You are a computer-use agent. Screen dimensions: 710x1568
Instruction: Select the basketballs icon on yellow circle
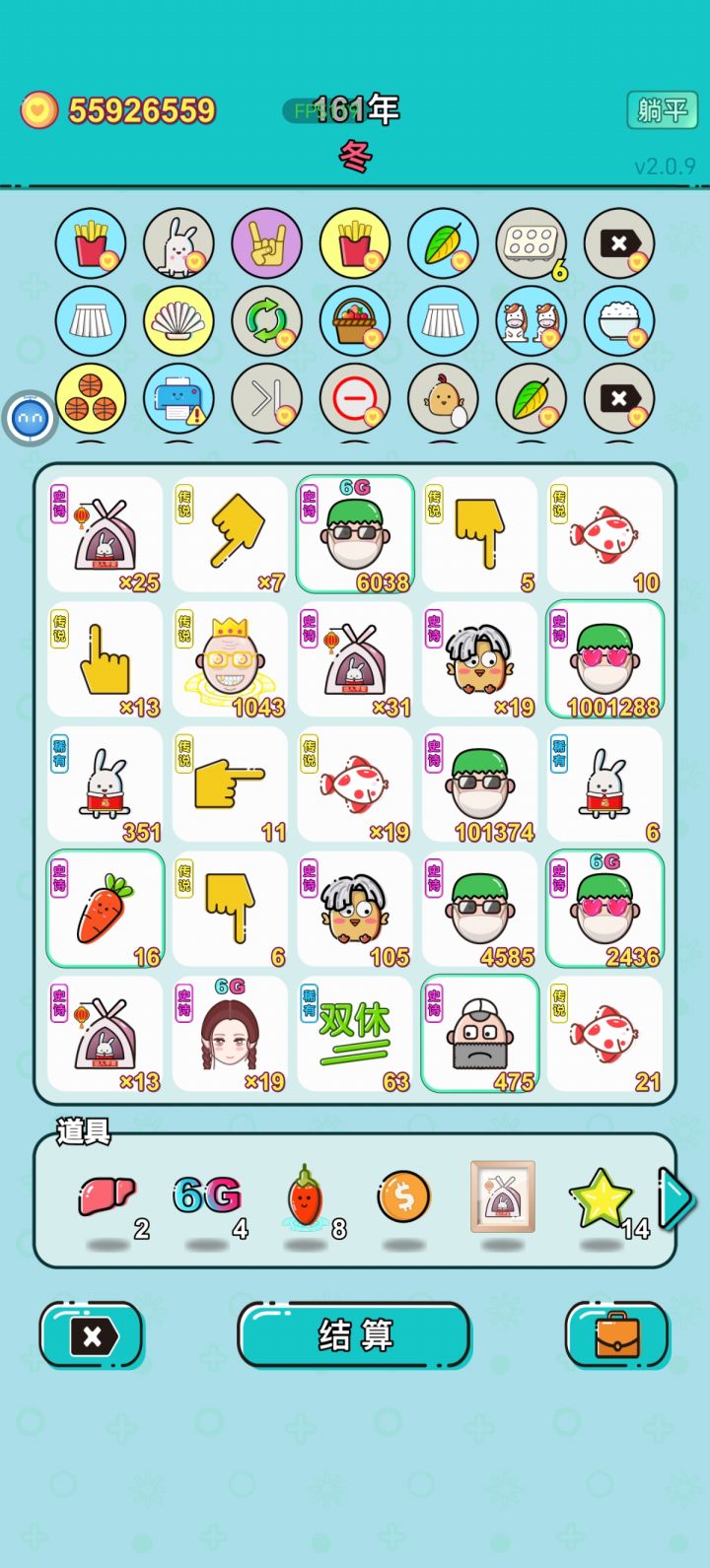(90, 400)
